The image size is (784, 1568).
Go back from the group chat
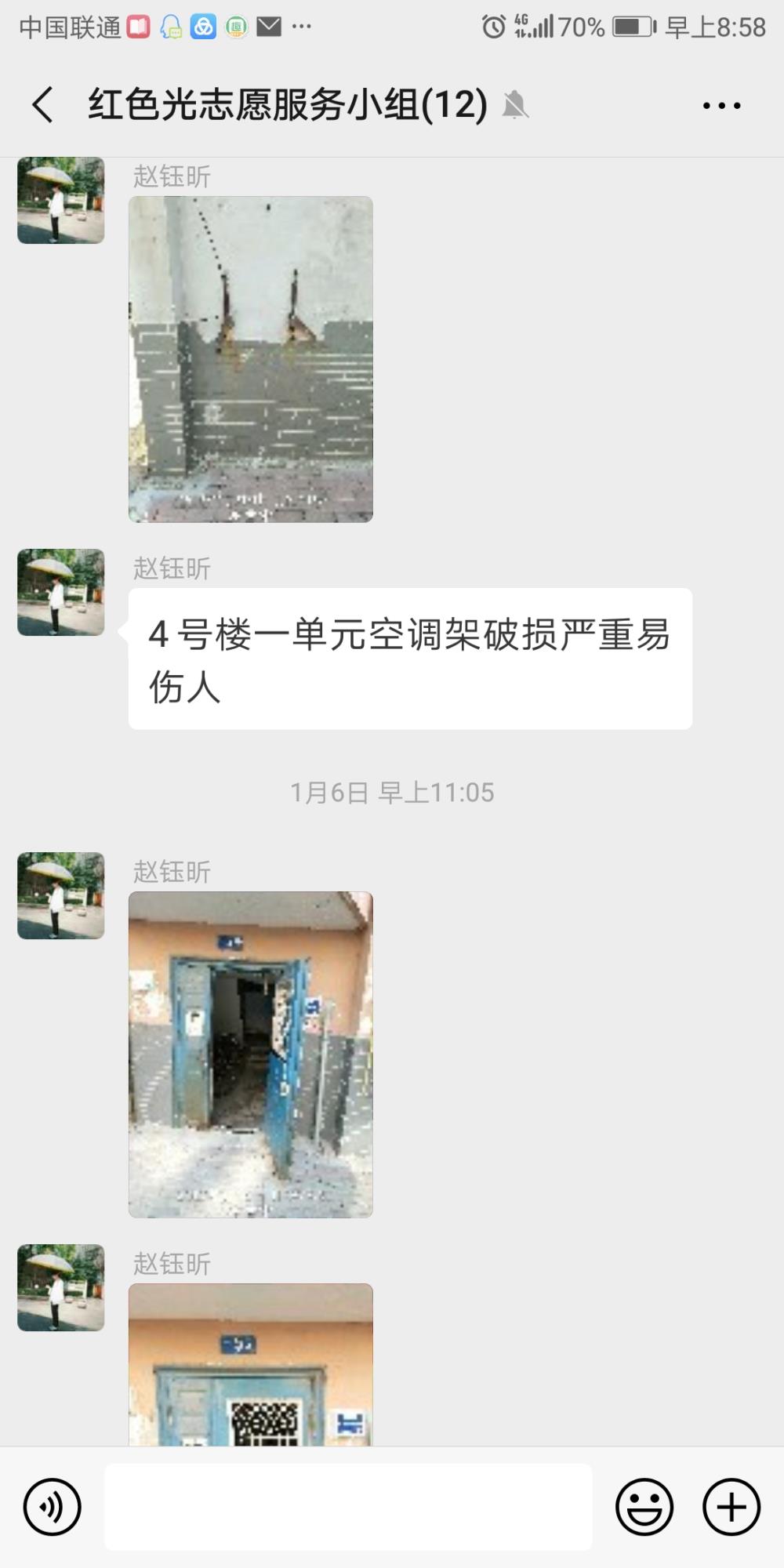(x=43, y=104)
